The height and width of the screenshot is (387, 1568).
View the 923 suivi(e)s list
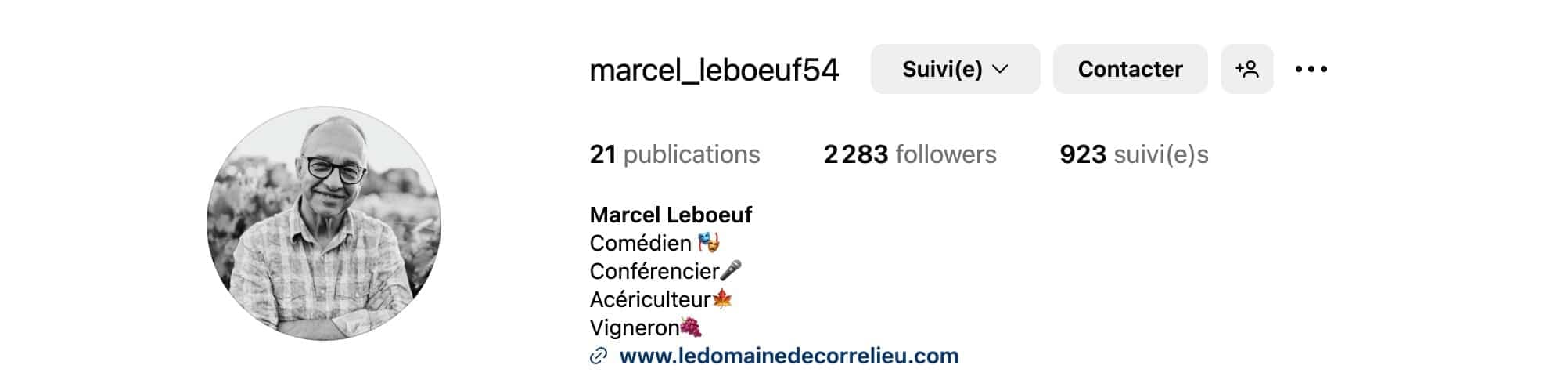pyautogui.click(x=1133, y=154)
